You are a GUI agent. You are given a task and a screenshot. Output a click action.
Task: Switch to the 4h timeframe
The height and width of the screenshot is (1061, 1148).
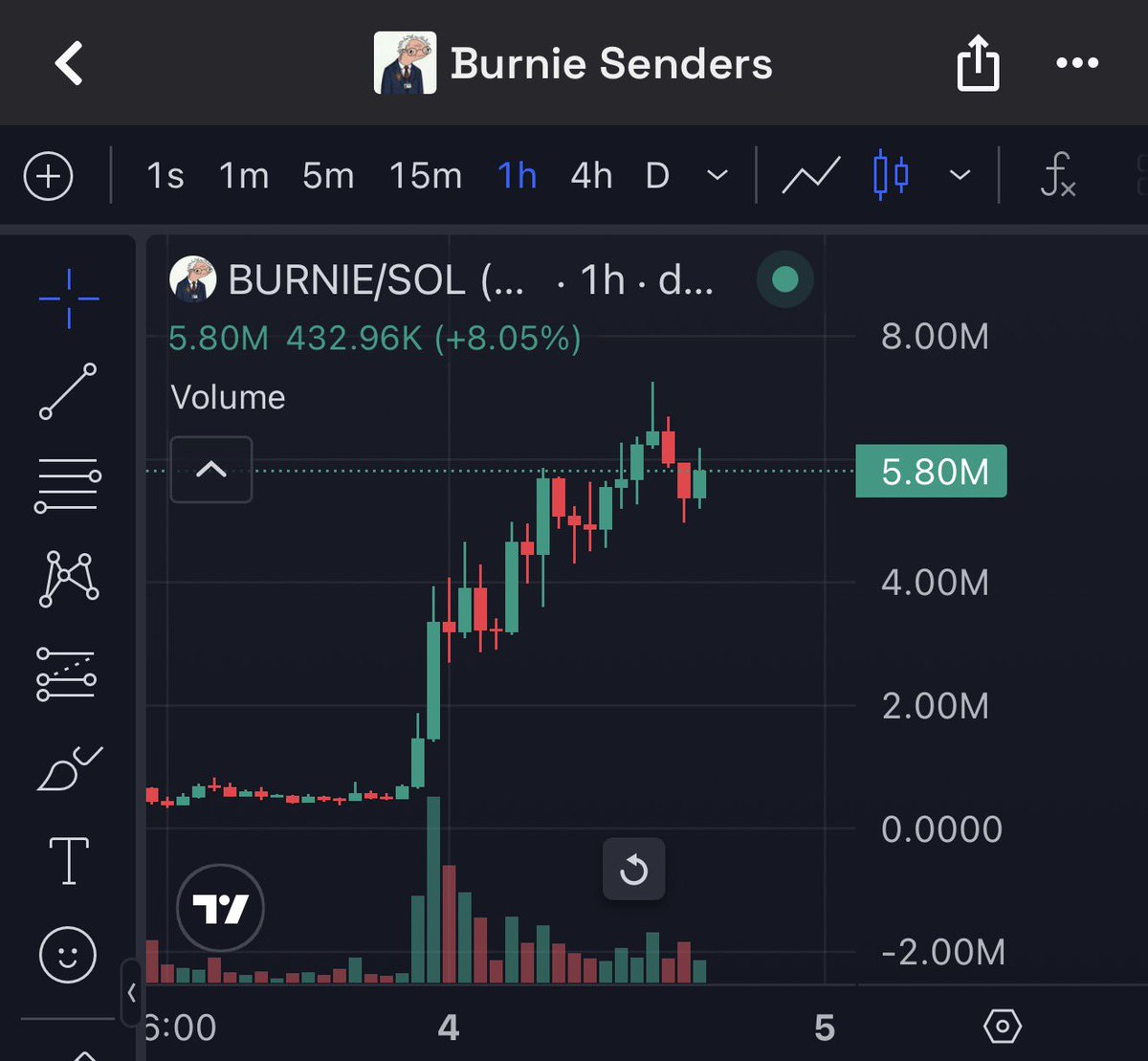coord(590,177)
